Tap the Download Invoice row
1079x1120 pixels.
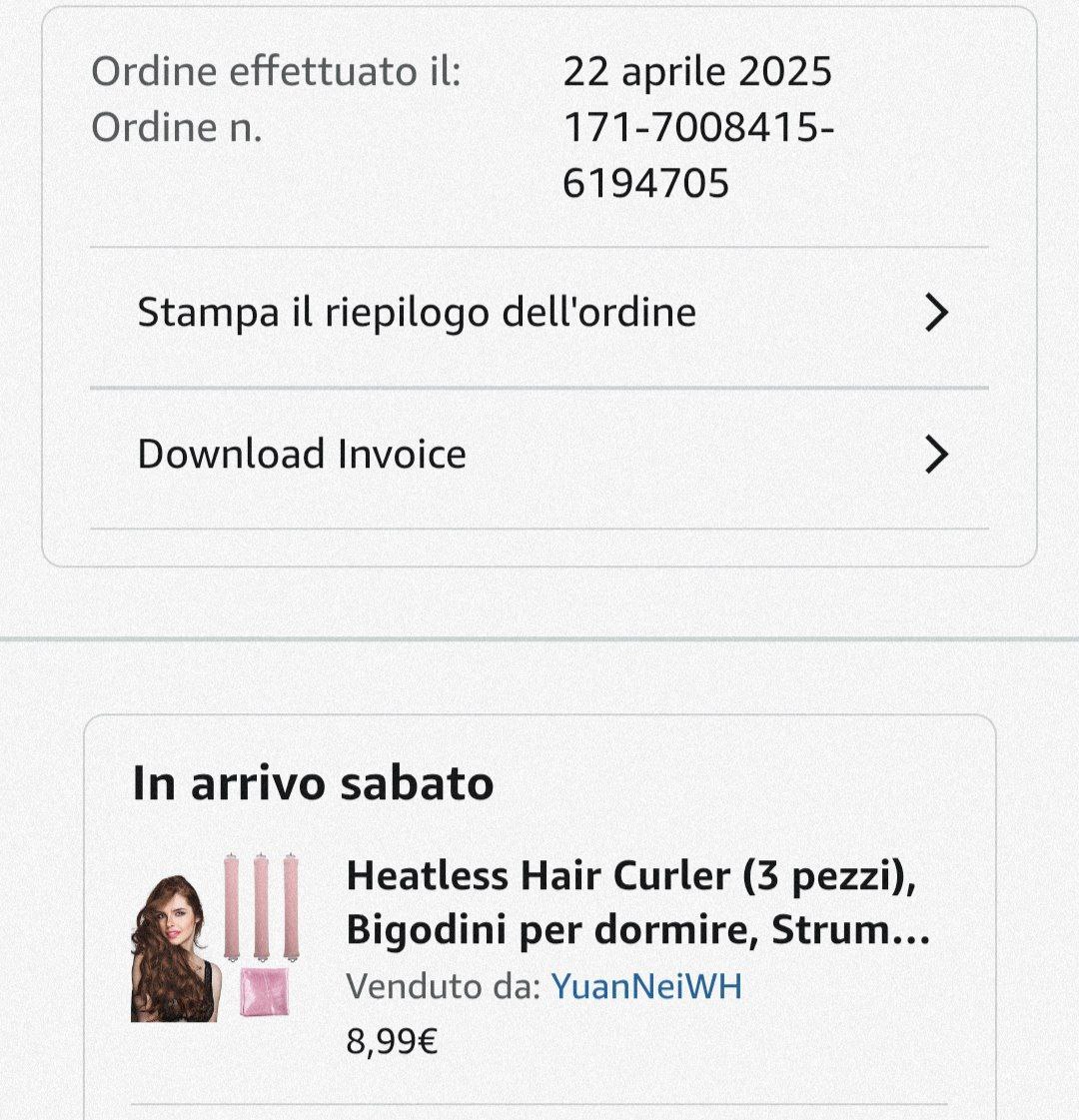[x=539, y=456]
